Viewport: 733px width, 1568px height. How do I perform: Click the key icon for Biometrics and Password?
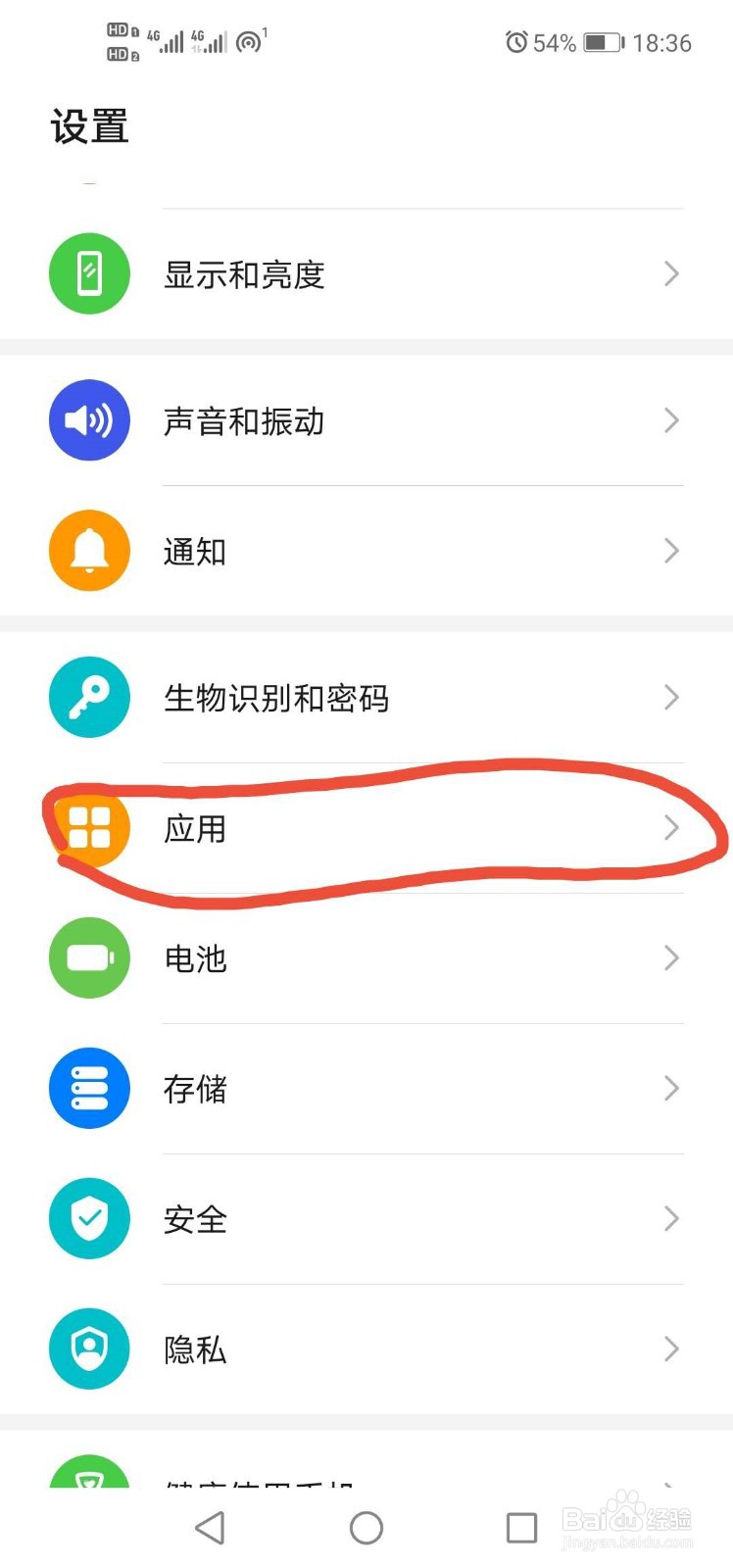pyautogui.click(x=89, y=697)
